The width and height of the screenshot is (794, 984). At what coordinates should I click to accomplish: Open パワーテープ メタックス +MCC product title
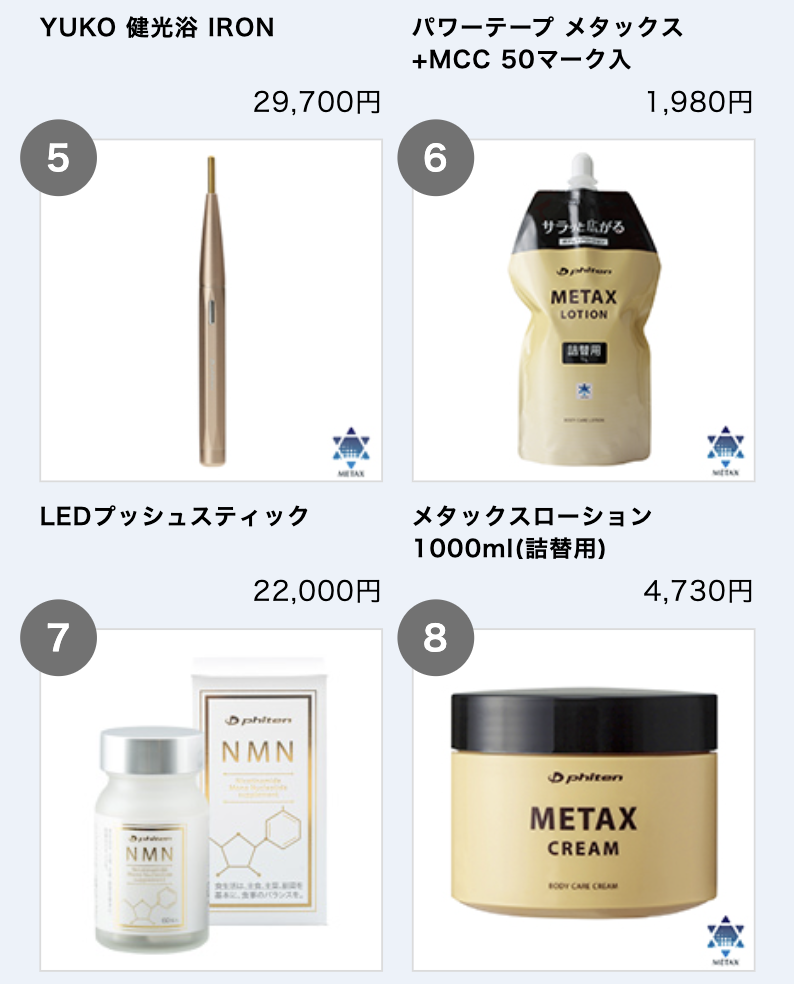pos(548,42)
